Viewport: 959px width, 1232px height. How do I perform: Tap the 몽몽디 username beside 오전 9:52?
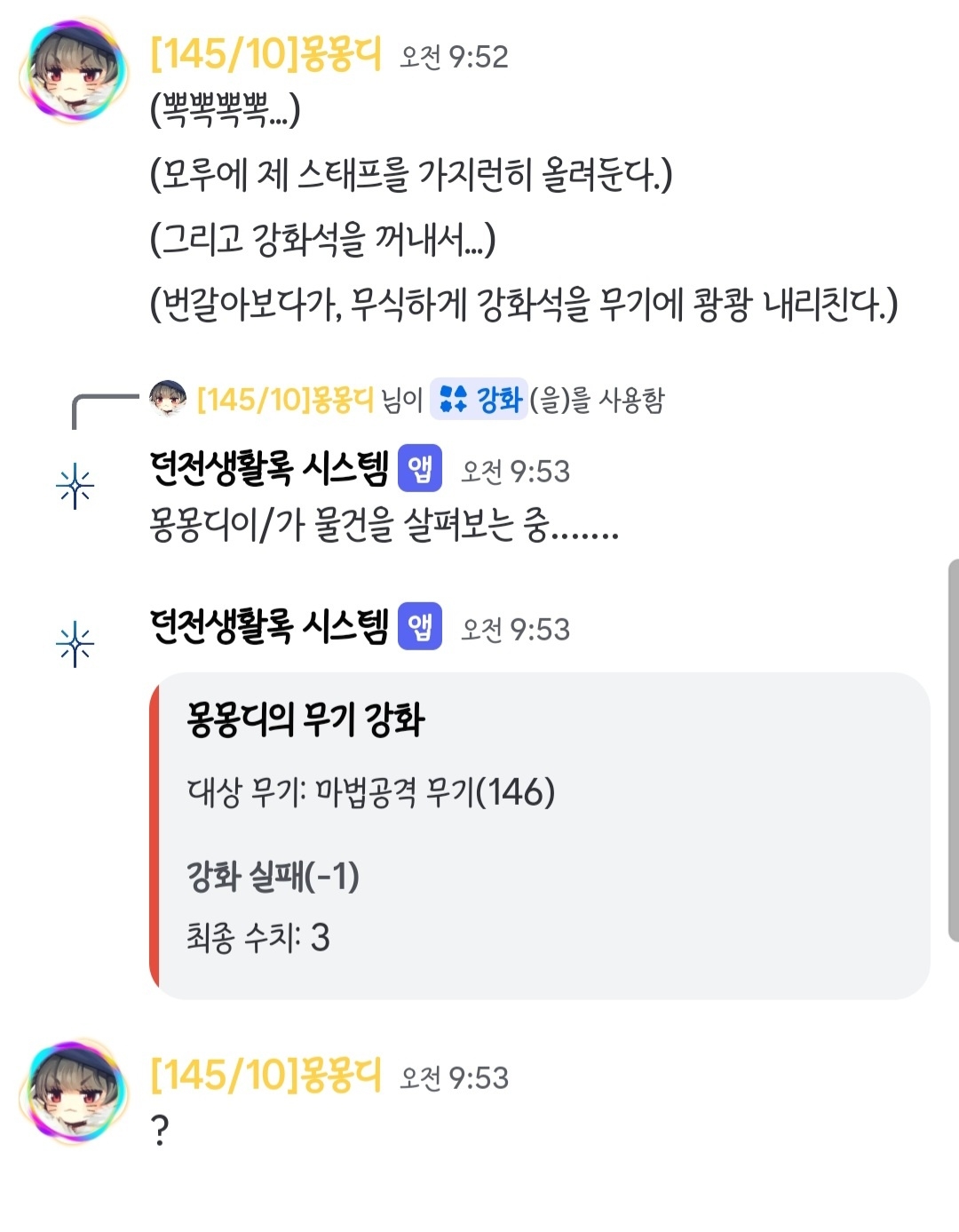266,55
